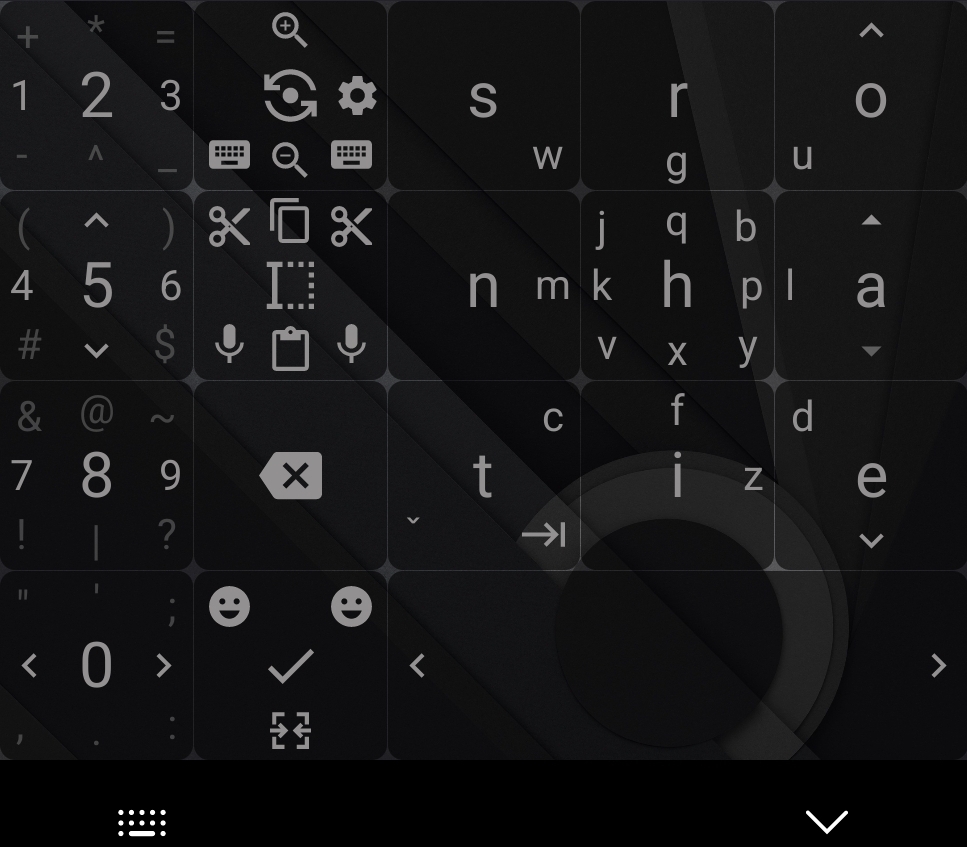Tap the number 2 key
The width and height of the screenshot is (967, 847).
pyautogui.click(x=97, y=97)
